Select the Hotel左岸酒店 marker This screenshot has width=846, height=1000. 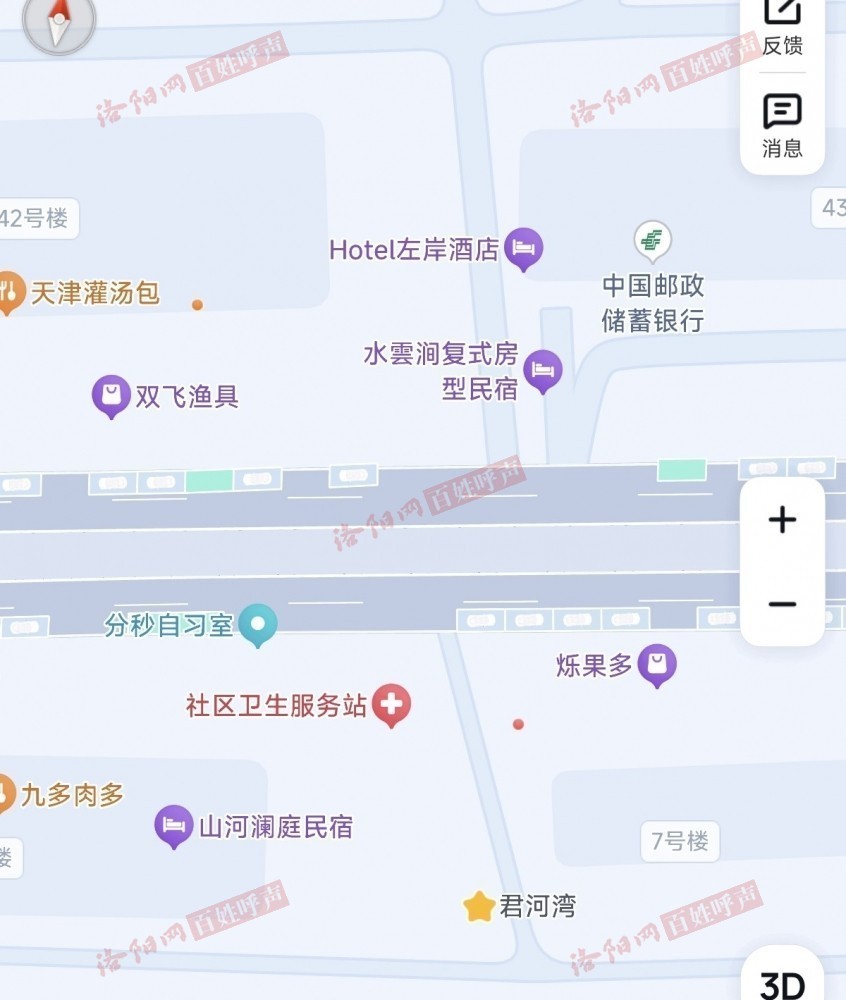[523, 248]
